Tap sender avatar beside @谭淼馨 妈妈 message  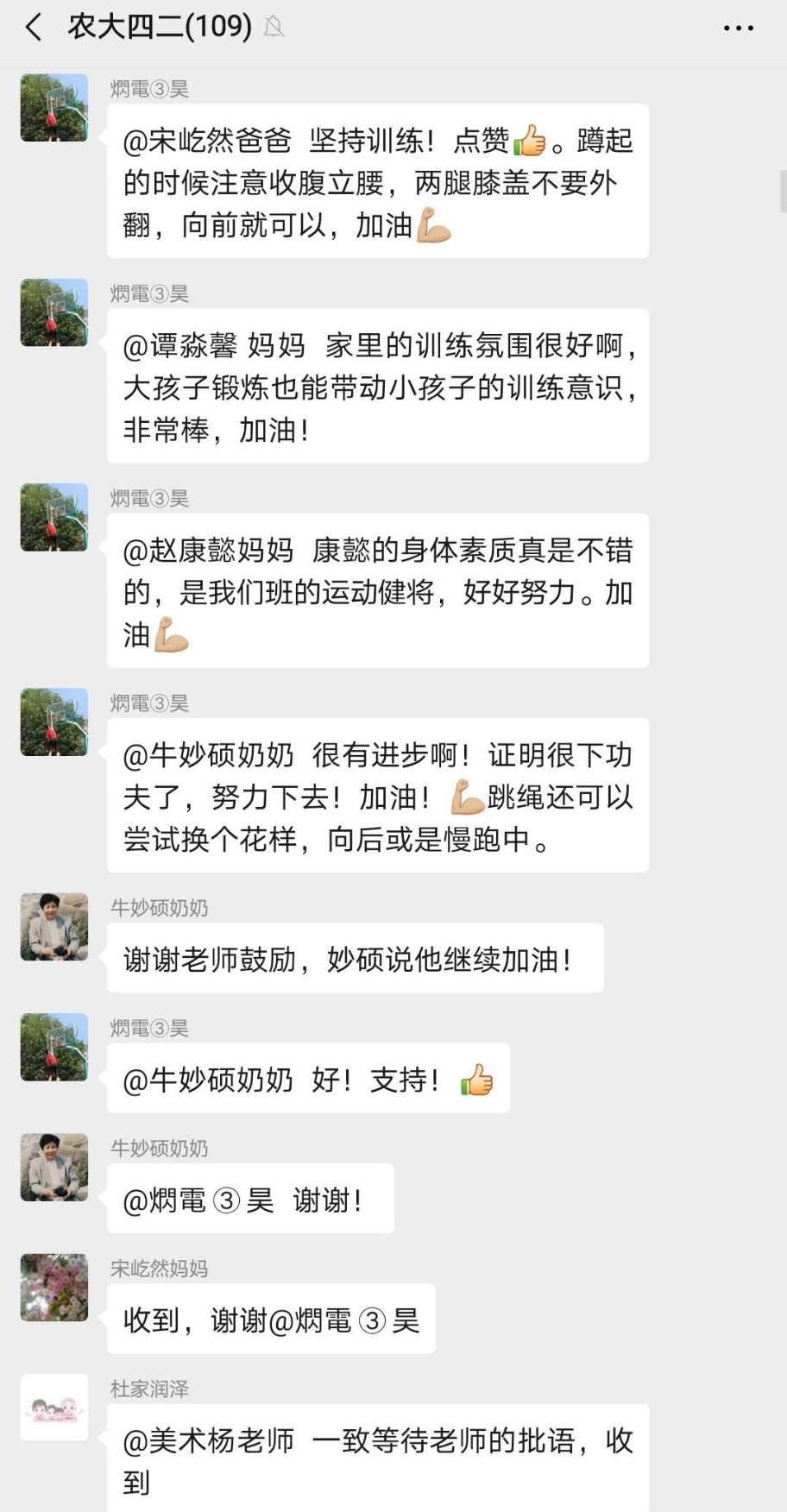coord(54,312)
